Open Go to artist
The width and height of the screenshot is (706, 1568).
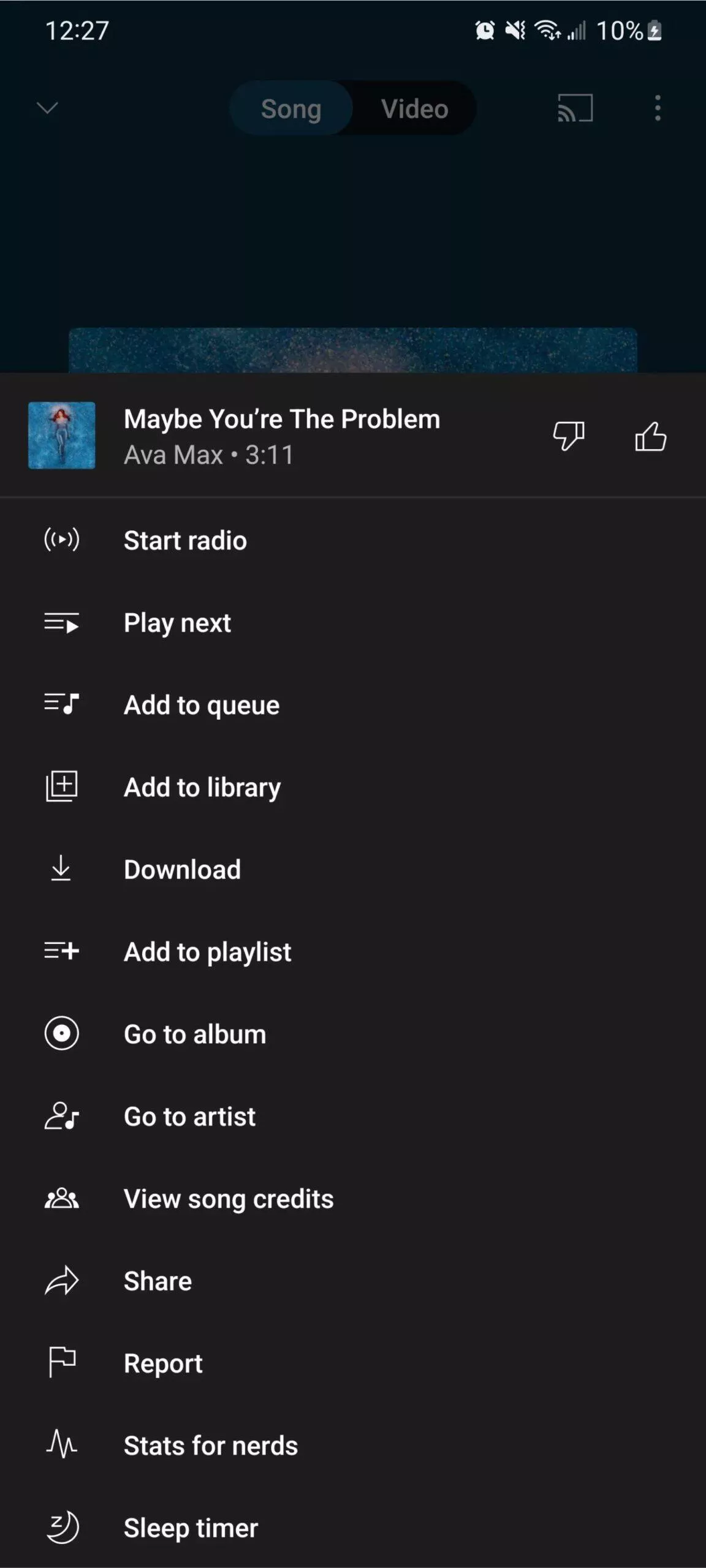point(189,1117)
